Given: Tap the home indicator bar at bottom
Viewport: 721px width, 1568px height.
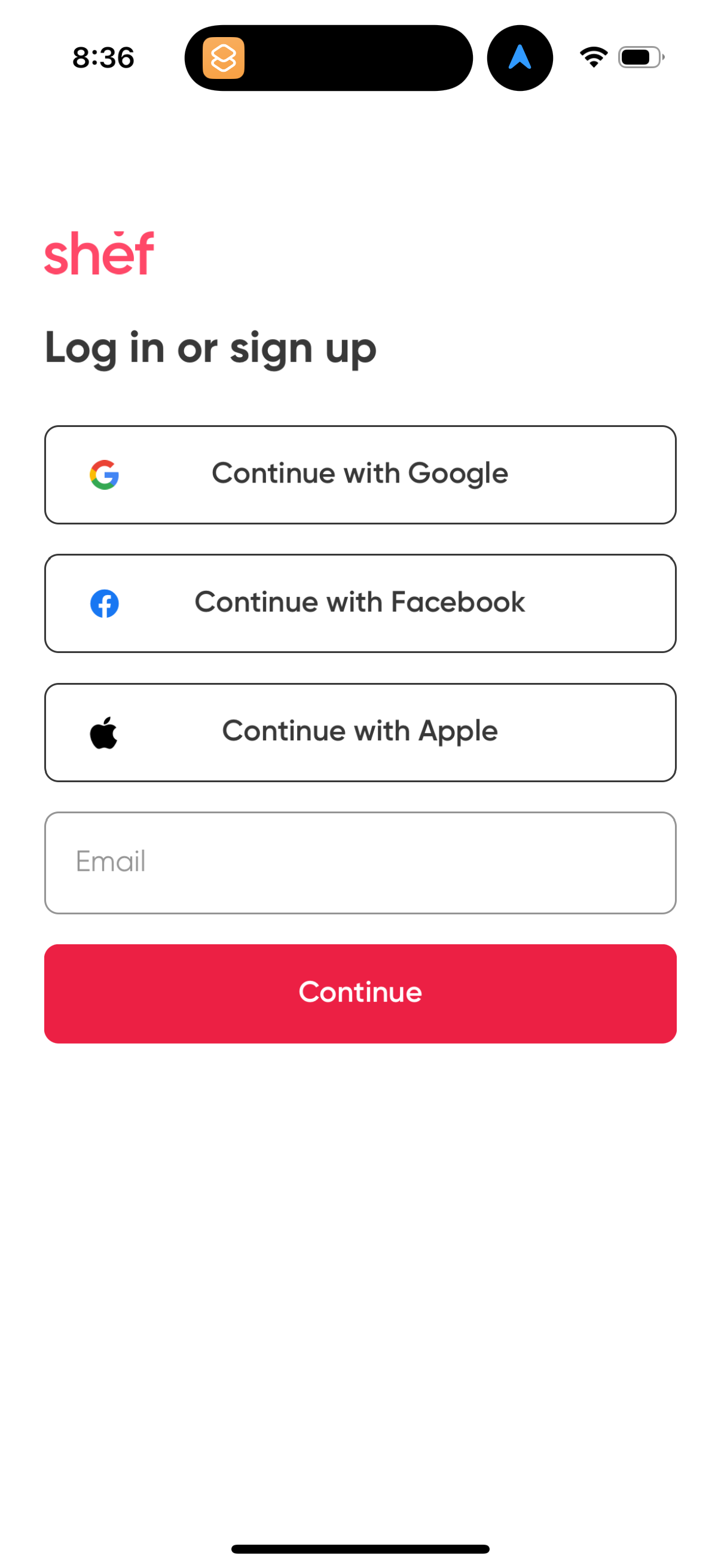Looking at the screenshot, I should [360, 1546].
